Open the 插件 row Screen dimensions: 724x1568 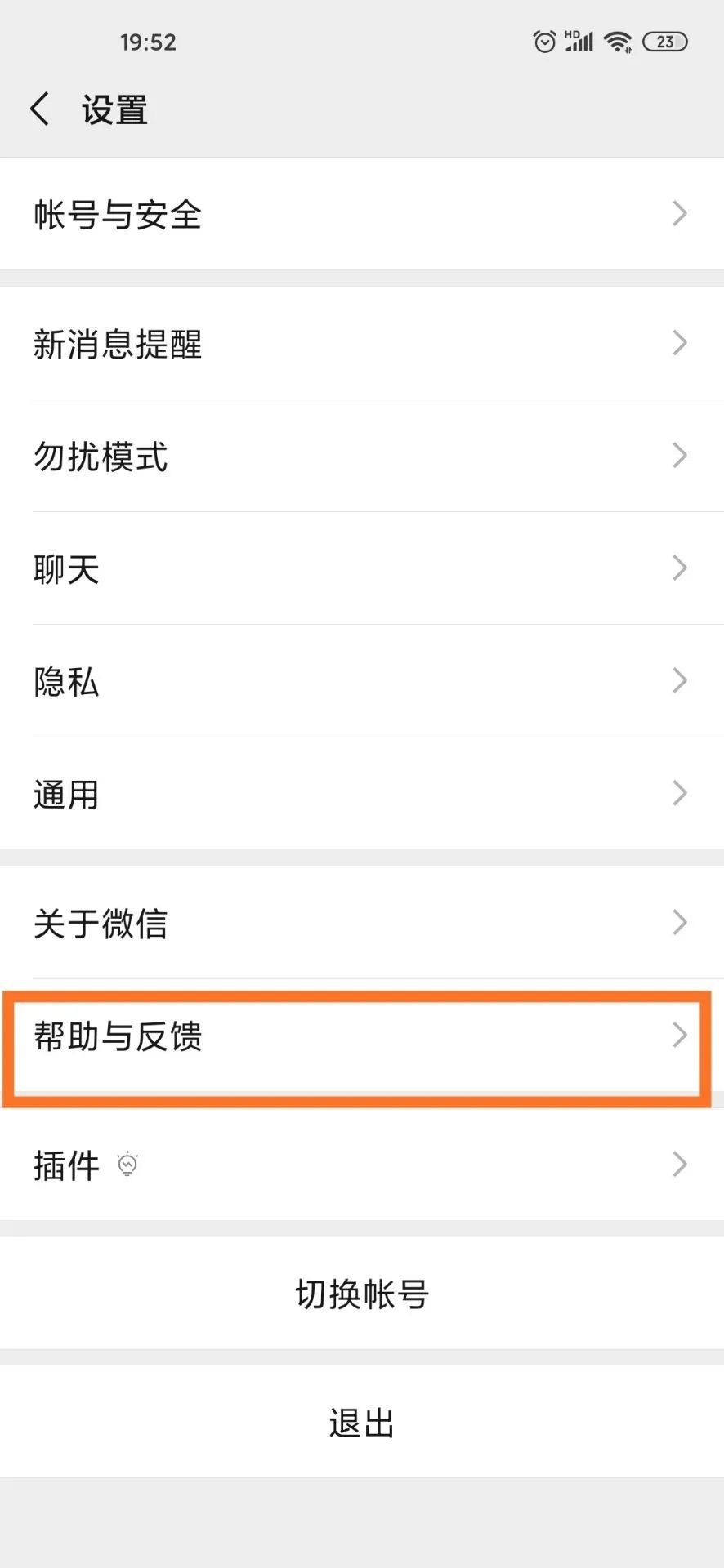(362, 1165)
